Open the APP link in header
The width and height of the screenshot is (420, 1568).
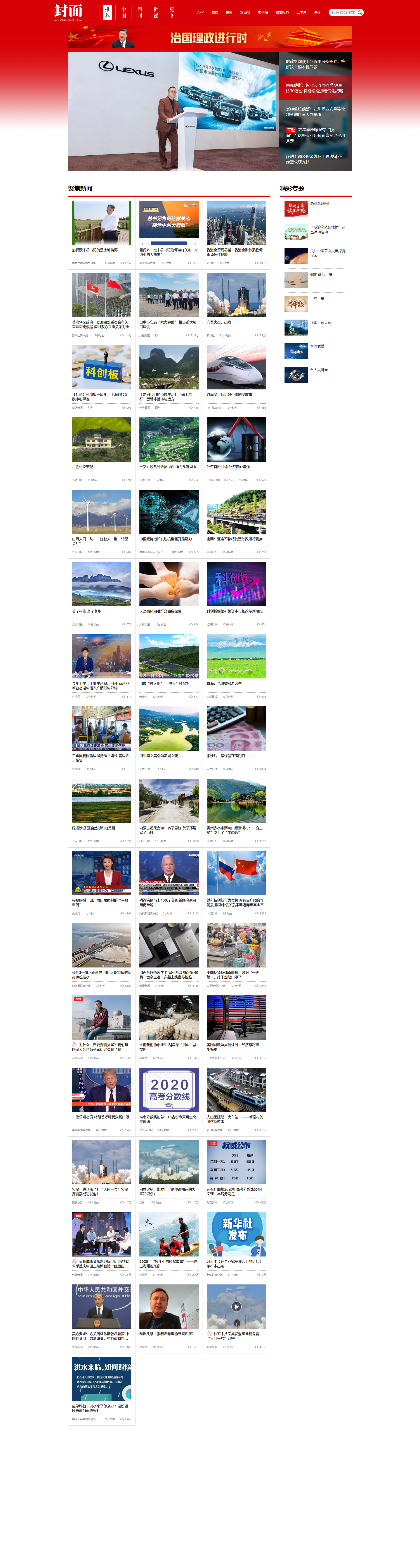pyautogui.click(x=200, y=12)
